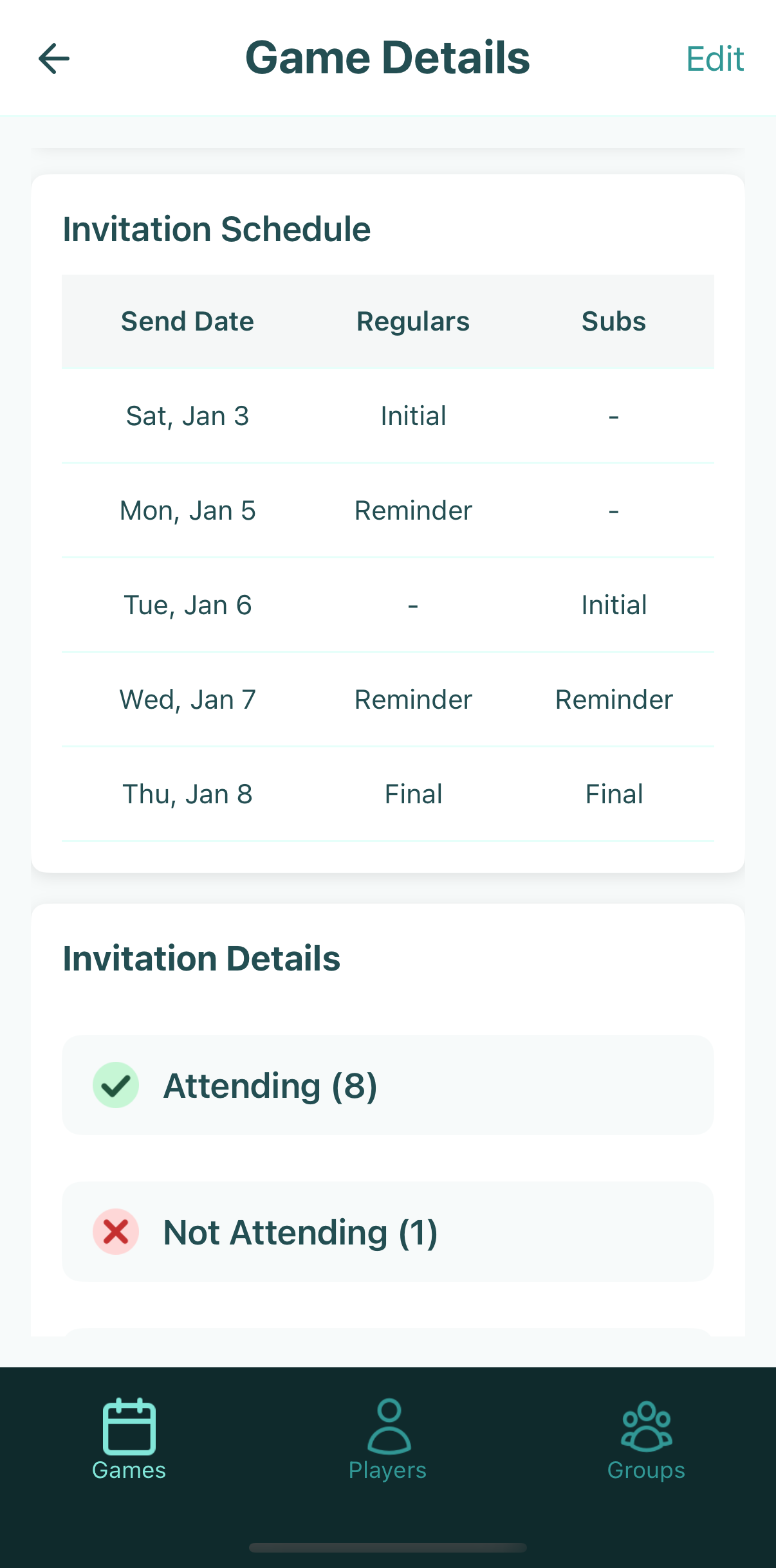Open the Edit screen

(x=715, y=59)
